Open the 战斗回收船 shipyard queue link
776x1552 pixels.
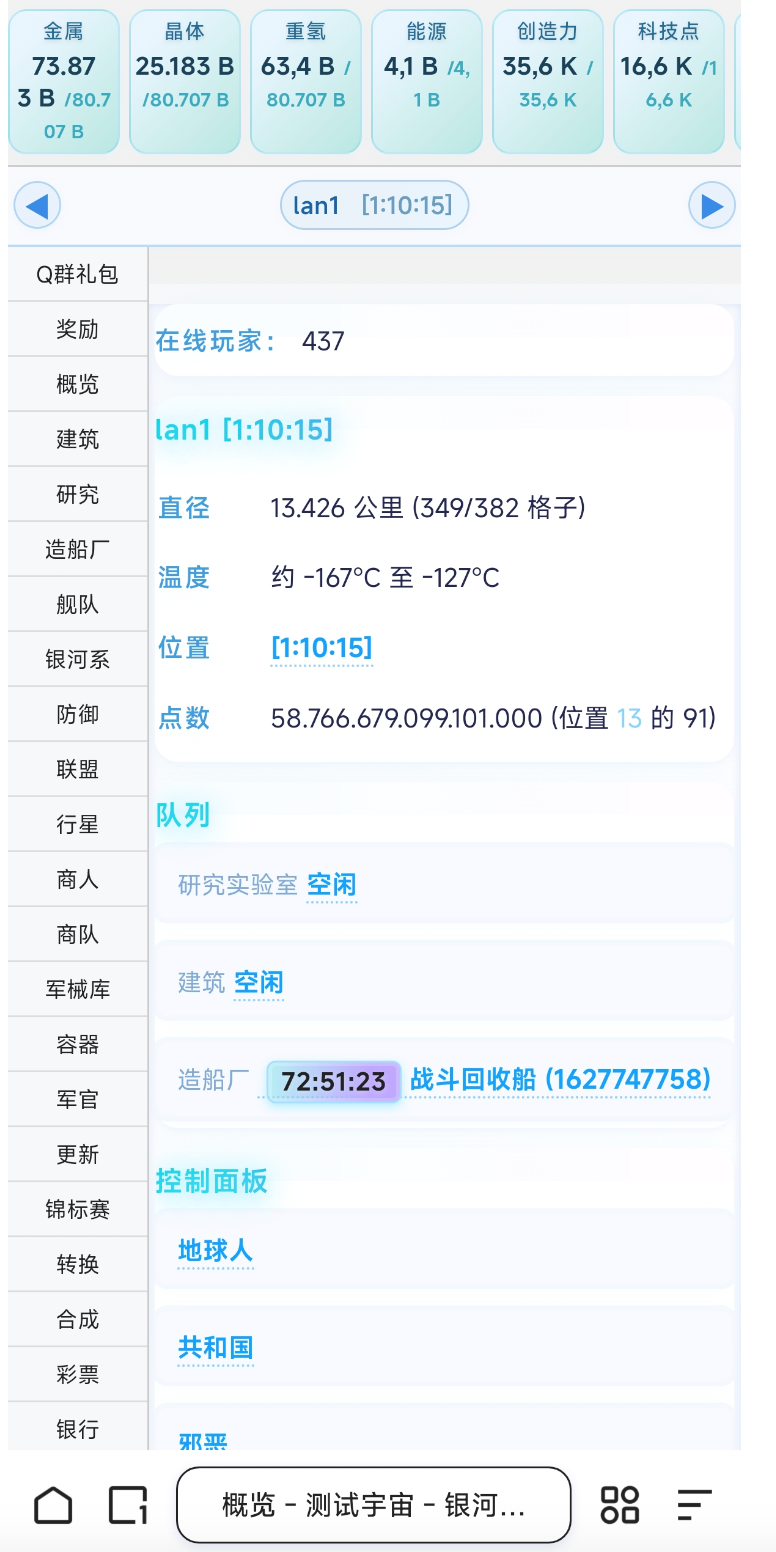pyautogui.click(x=560, y=1080)
